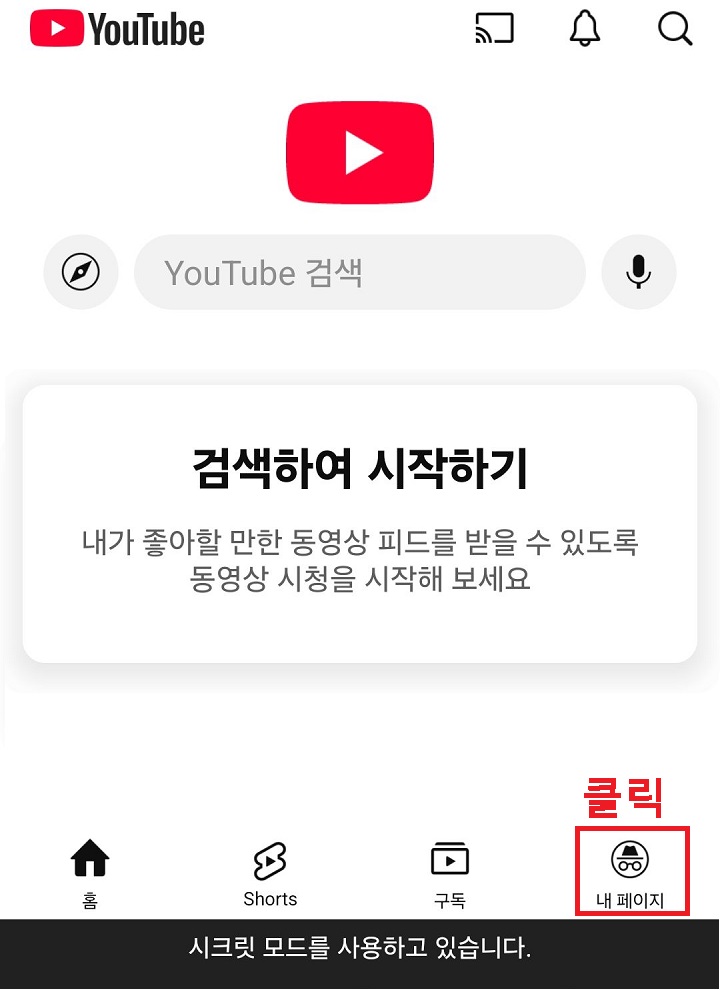Viewport: 720px width, 990px height.
Task: Tap the red YouTube play logo
Action: pos(360,153)
